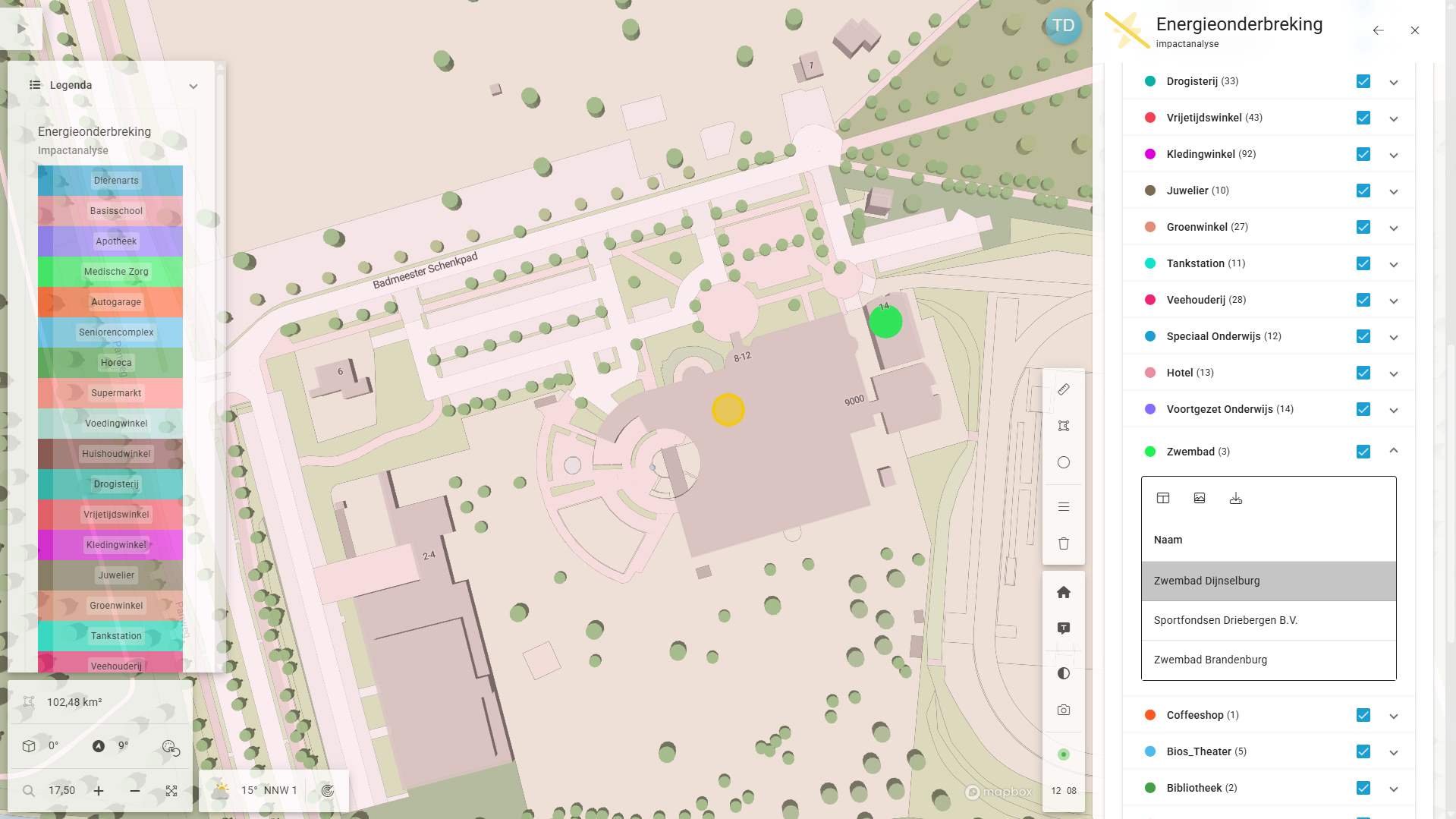Zoom out with the minus button
This screenshot has height=819, width=1456.
[x=135, y=791]
